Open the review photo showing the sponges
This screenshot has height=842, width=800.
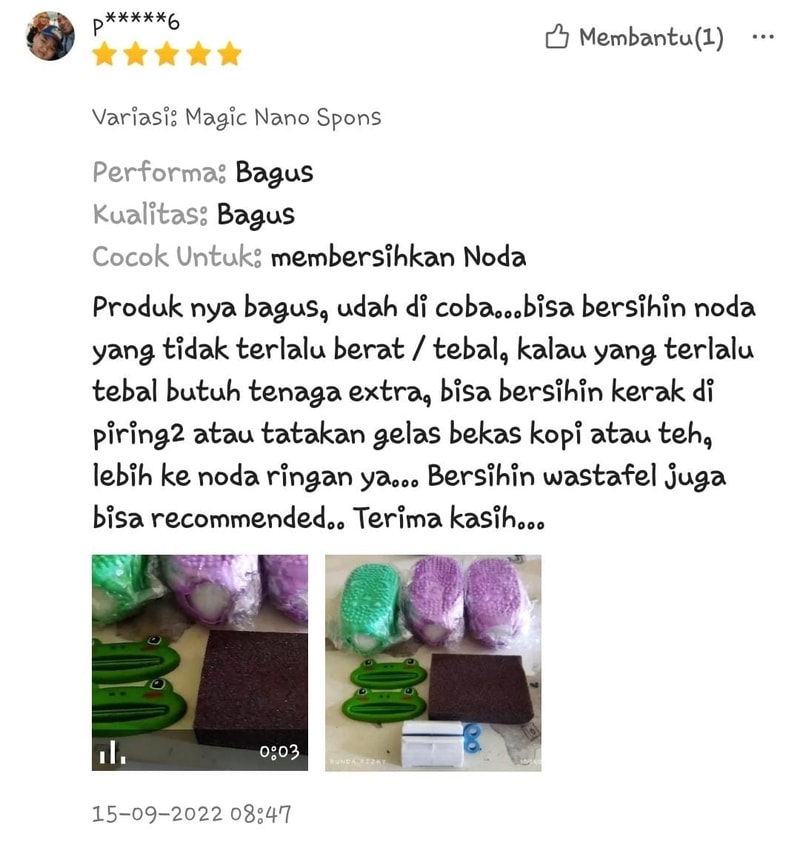tap(433, 662)
